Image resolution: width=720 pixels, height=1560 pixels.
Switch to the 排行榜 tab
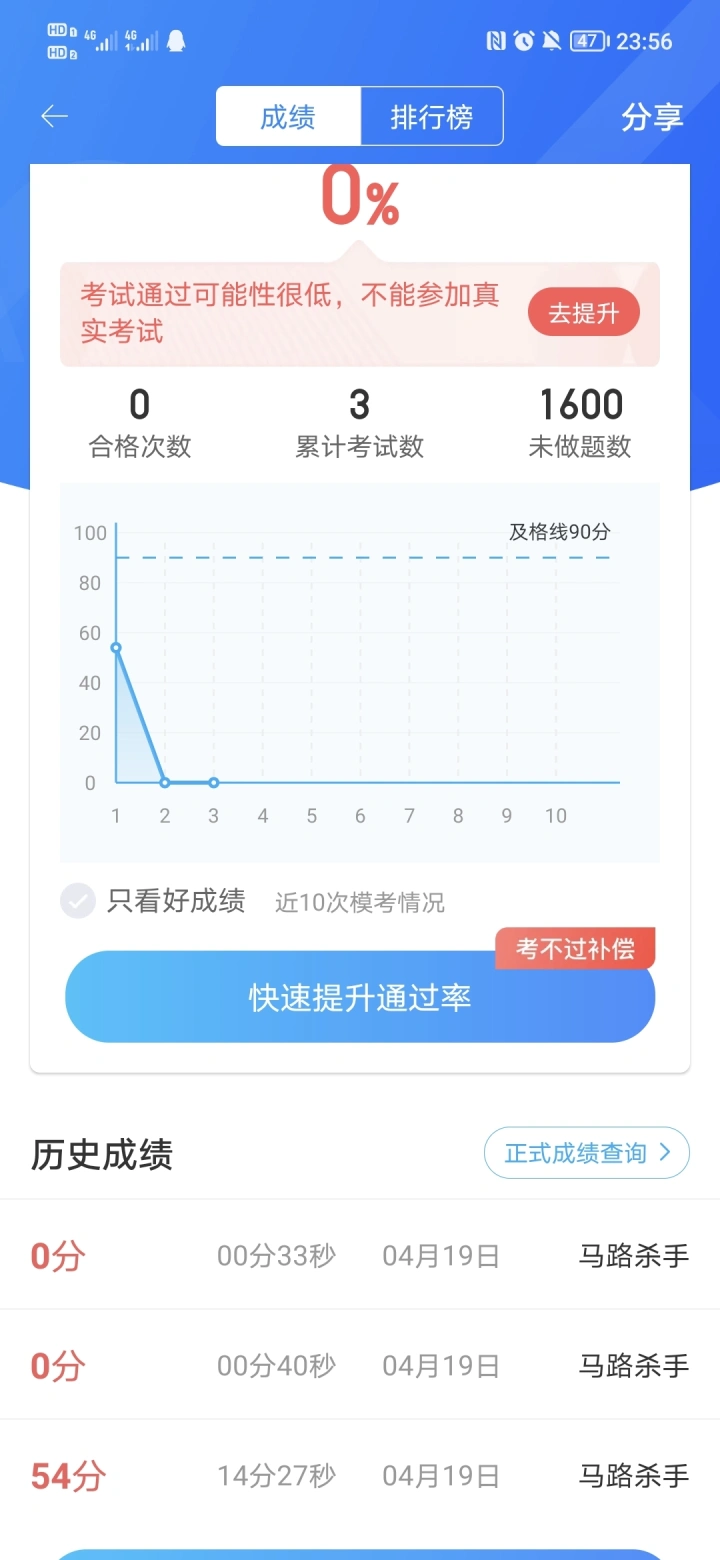coord(431,117)
